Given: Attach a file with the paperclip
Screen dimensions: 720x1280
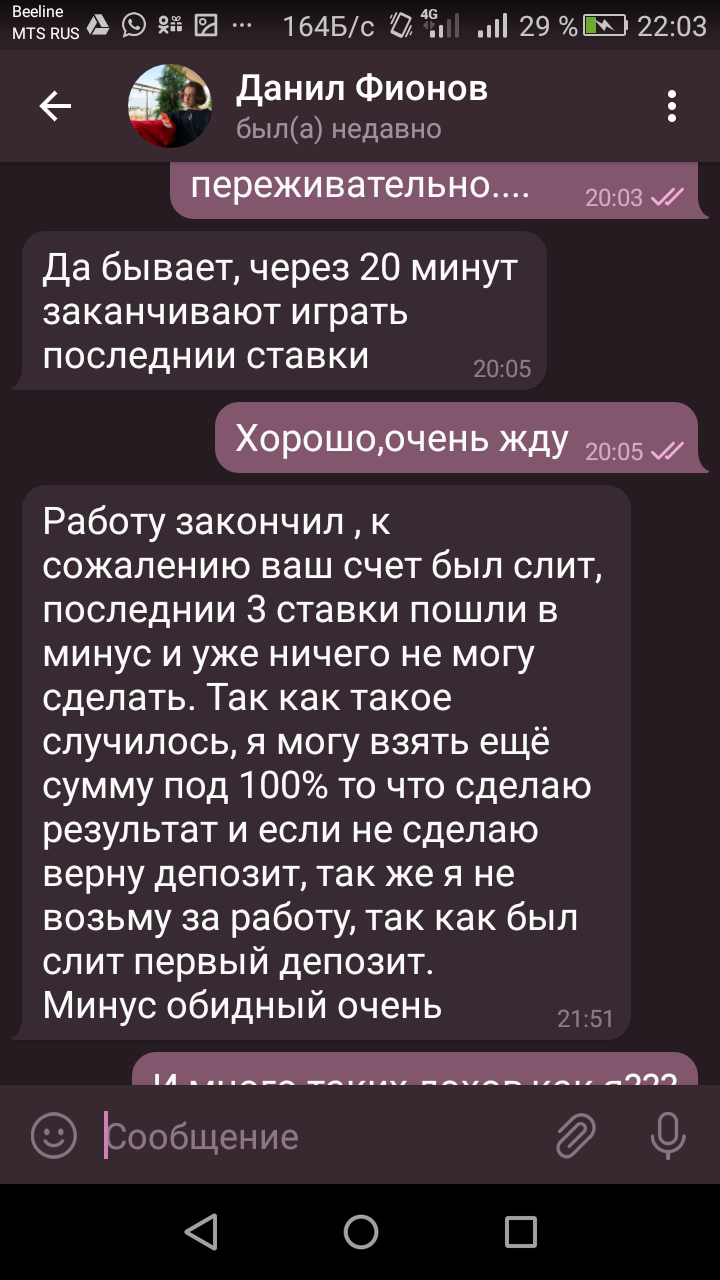Looking at the screenshot, I should pyautogui.click(x=576, y=1136).
